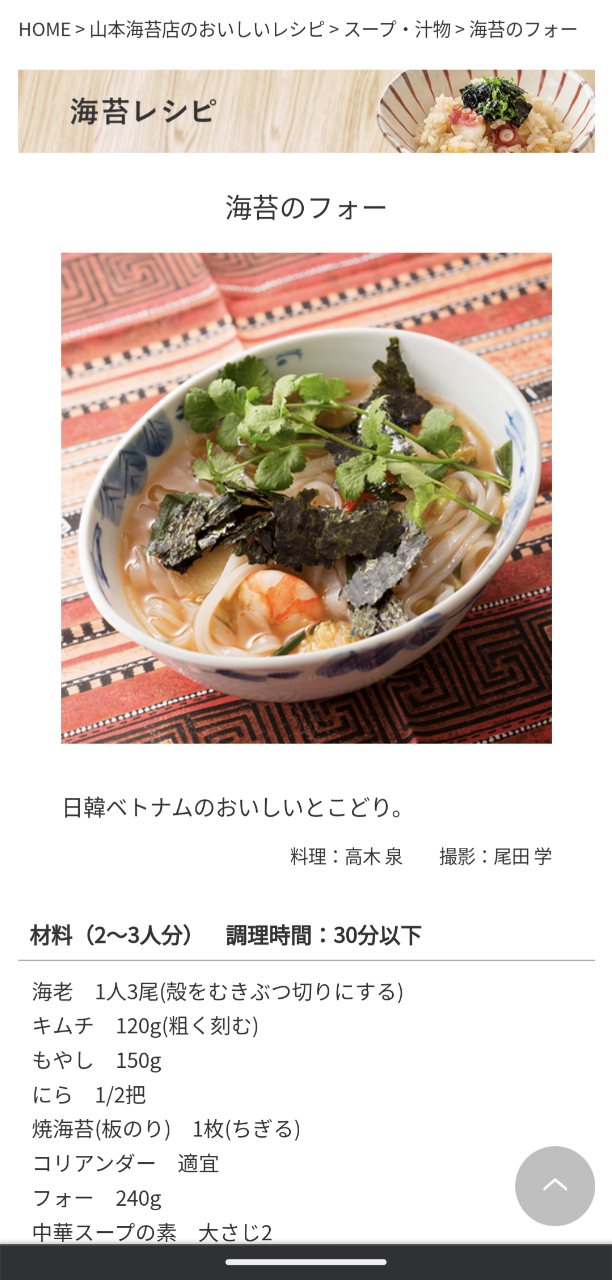Open the スープ・汁物 category breadcrumb
The image size is (612, 1280).
(397, 29)
